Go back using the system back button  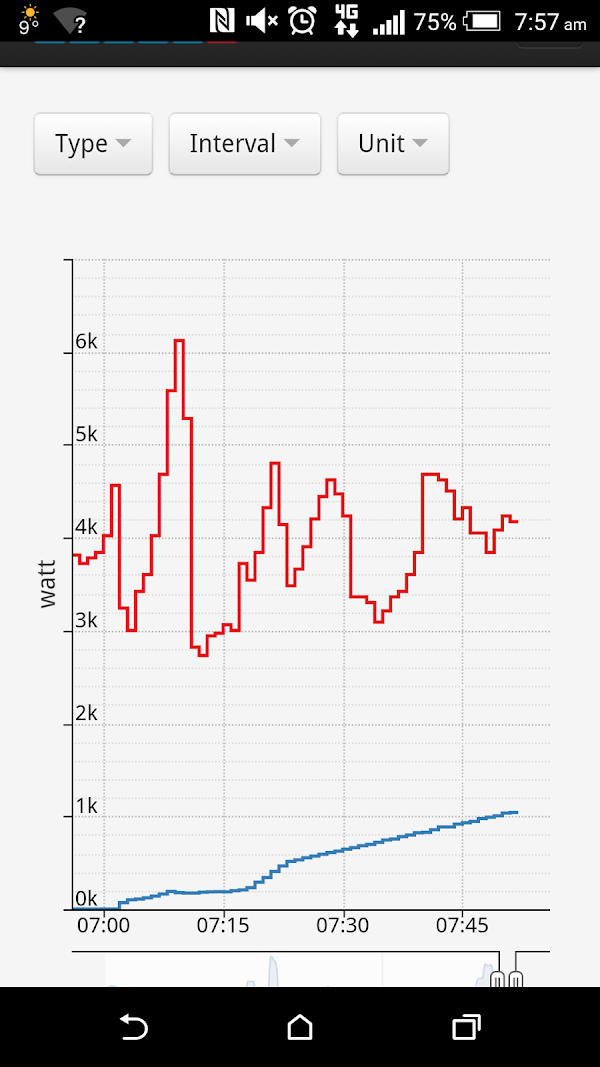[x=133, y=1027]
